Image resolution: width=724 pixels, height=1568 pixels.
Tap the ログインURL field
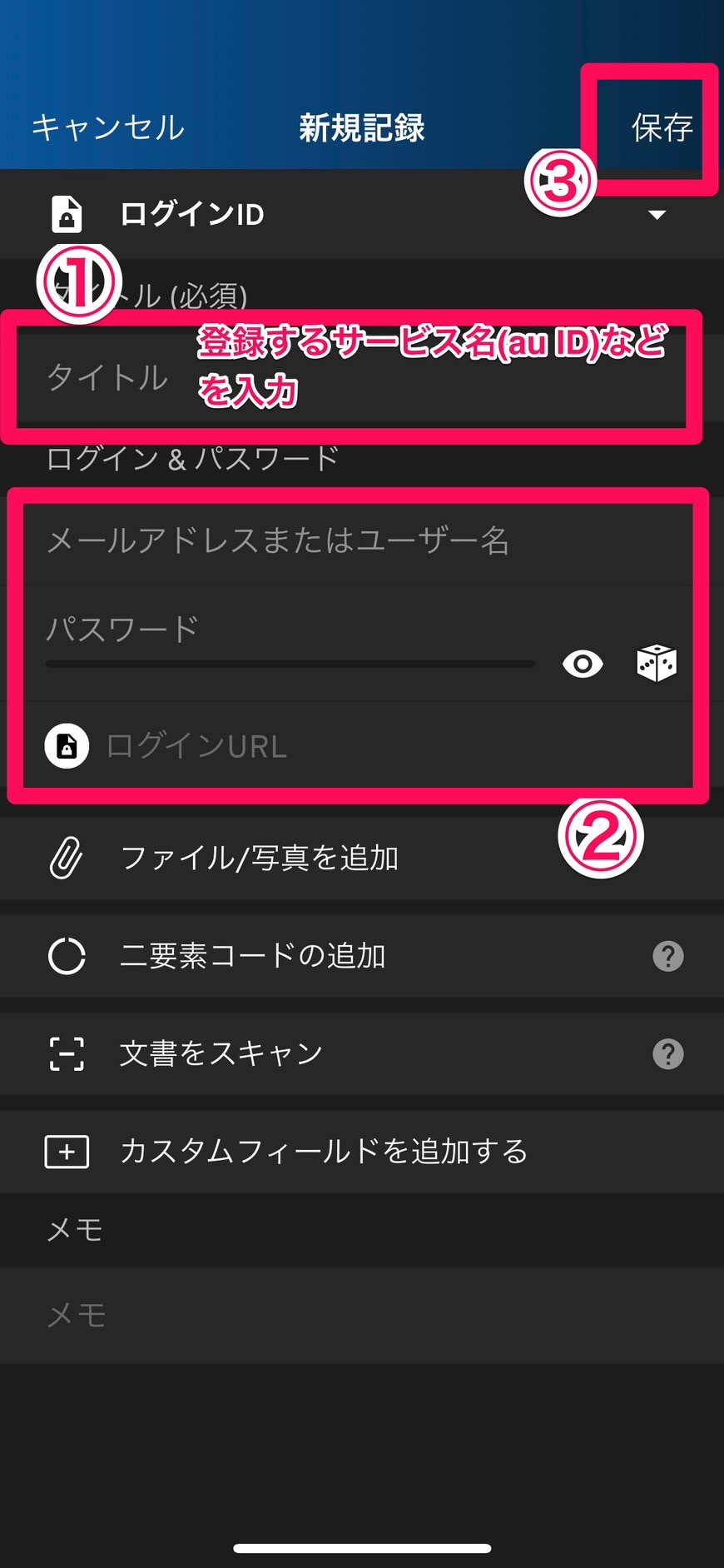click(x=358, y=745)
